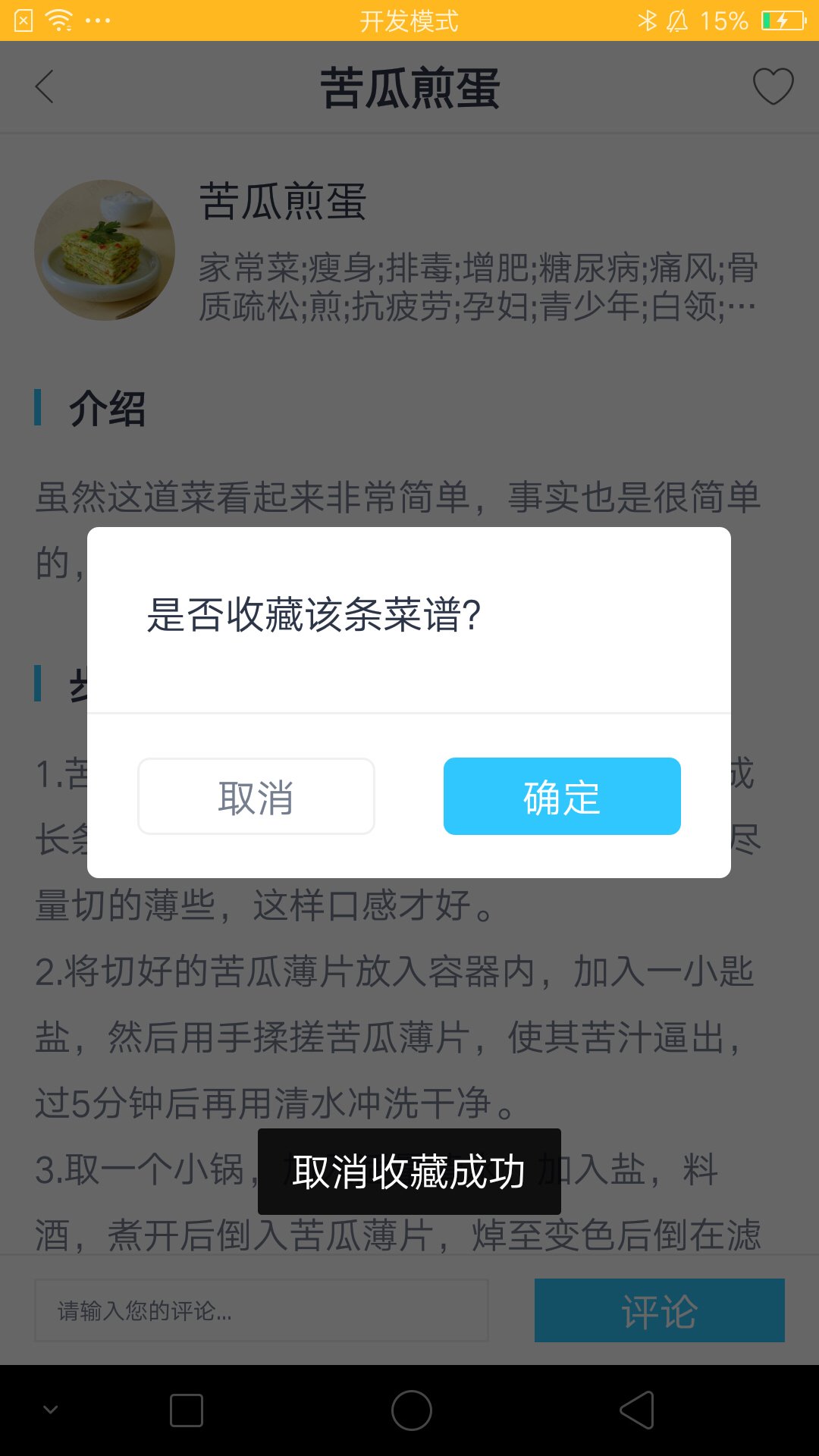Tap the comment input field

(262, 1310)
